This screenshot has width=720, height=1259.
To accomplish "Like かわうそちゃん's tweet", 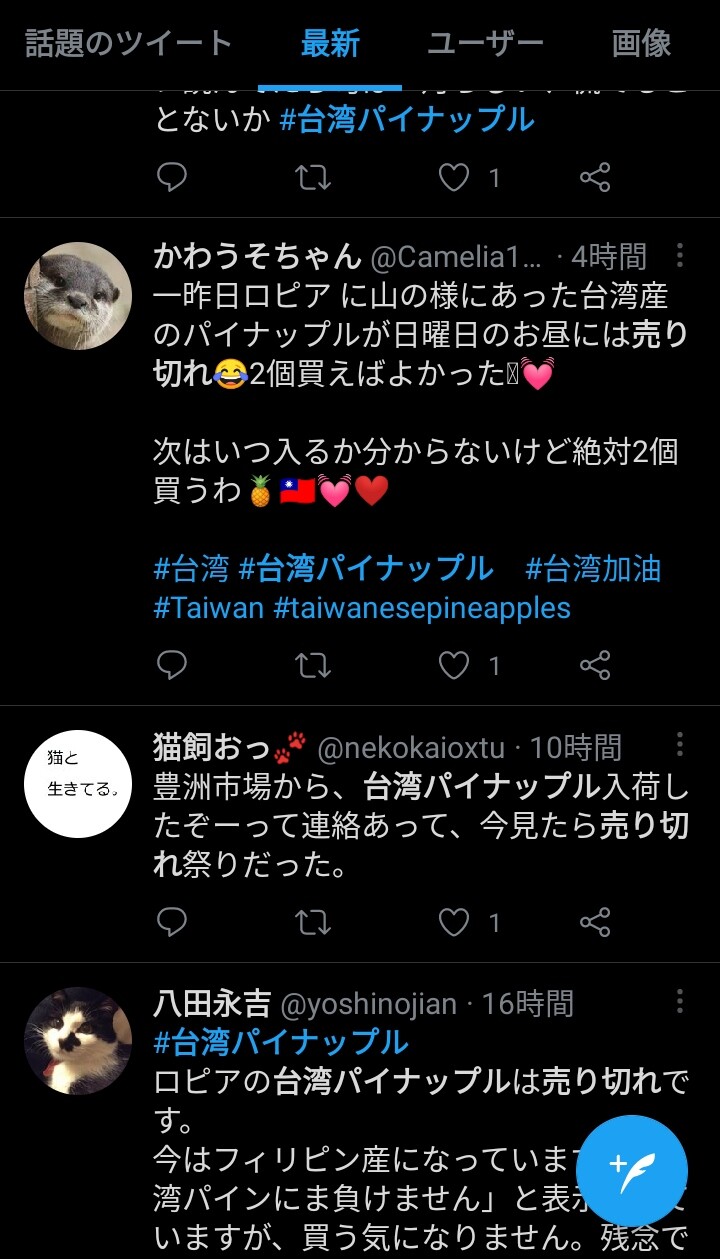I will tap(455, 665).
